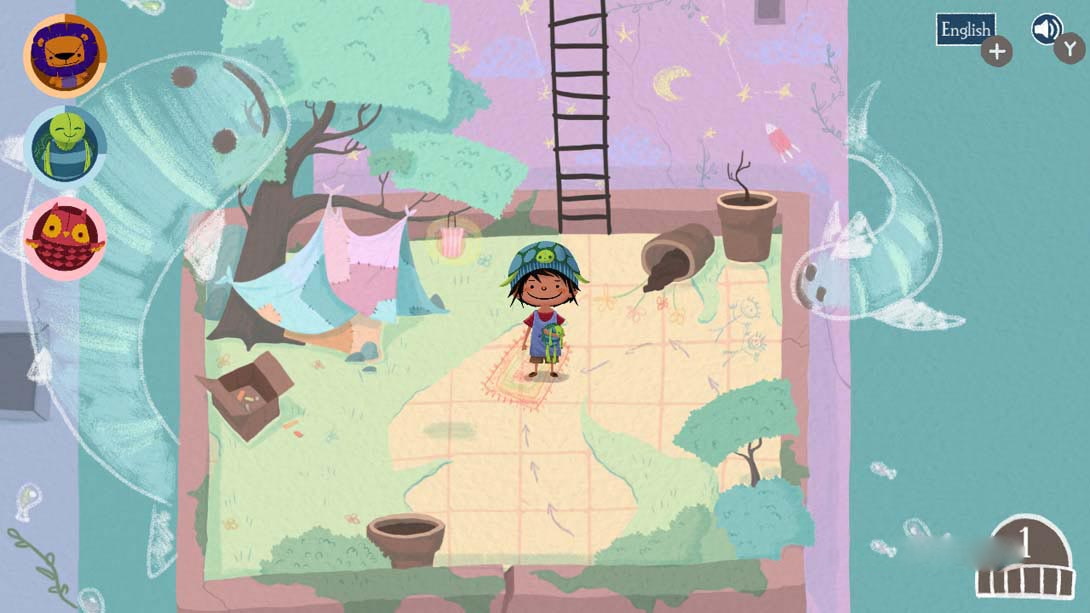
Task: Tap the small lantern hanging on the clothesline
Action: click(x=453, y=241)
